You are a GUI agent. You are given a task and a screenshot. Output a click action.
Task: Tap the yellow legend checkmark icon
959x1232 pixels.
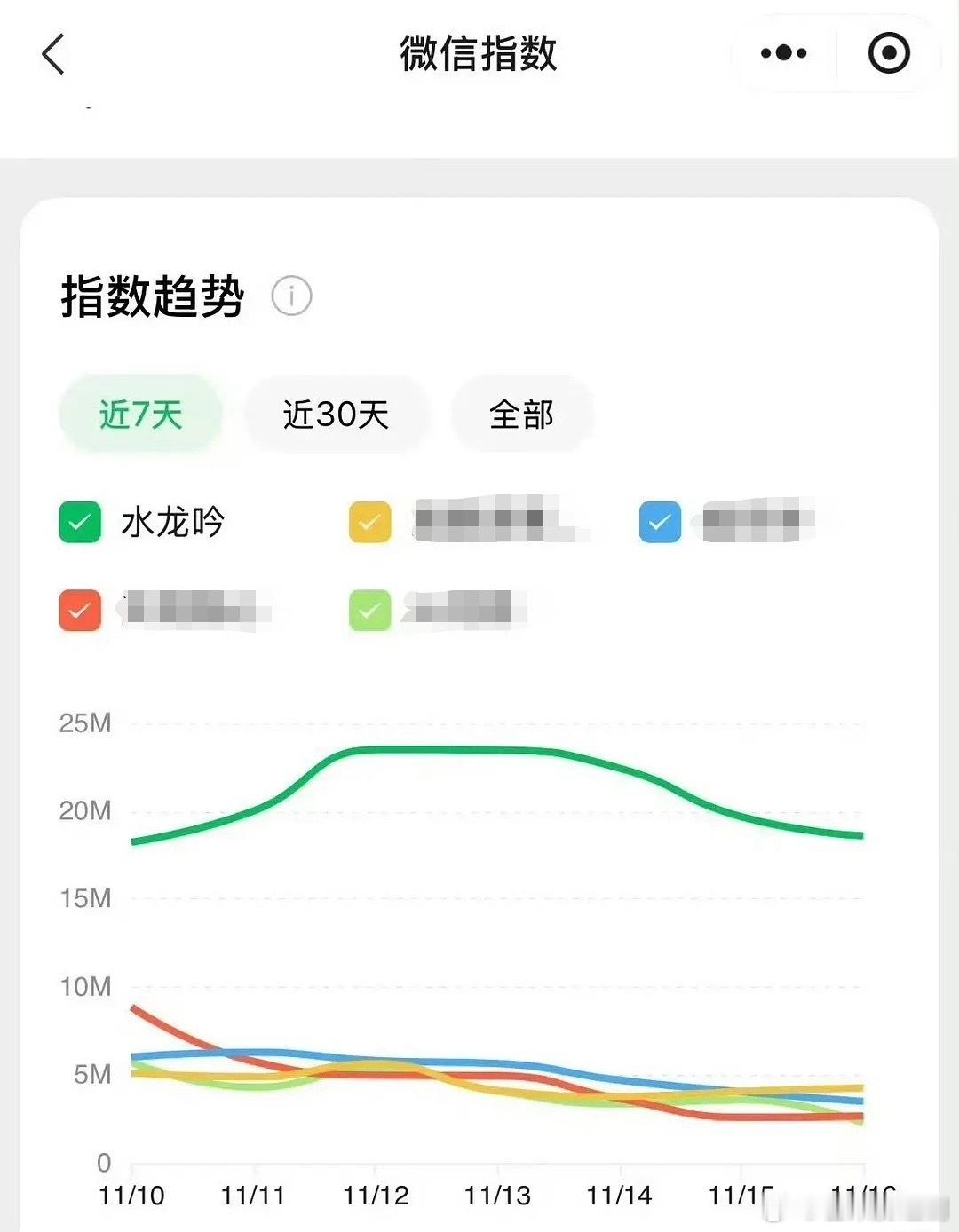pyautogui.click(x=369, y=523)
